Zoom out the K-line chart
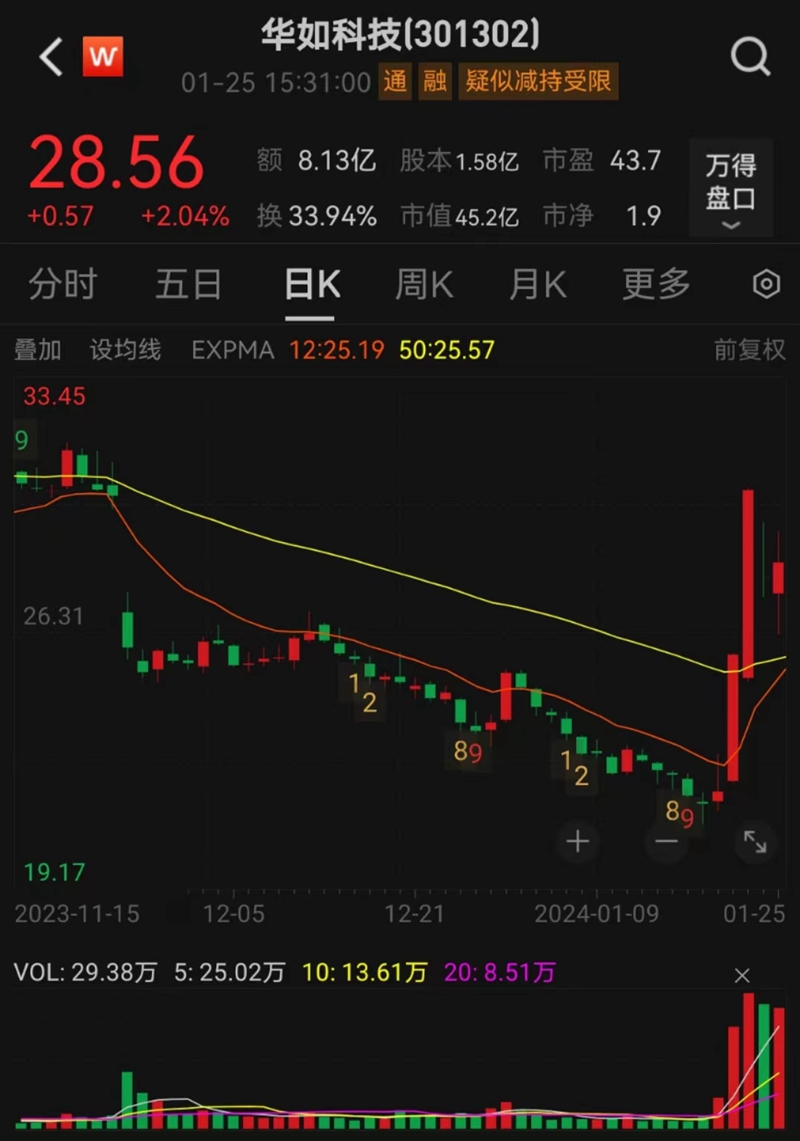This screenshot has height=1141, width=800. (666, 842)
